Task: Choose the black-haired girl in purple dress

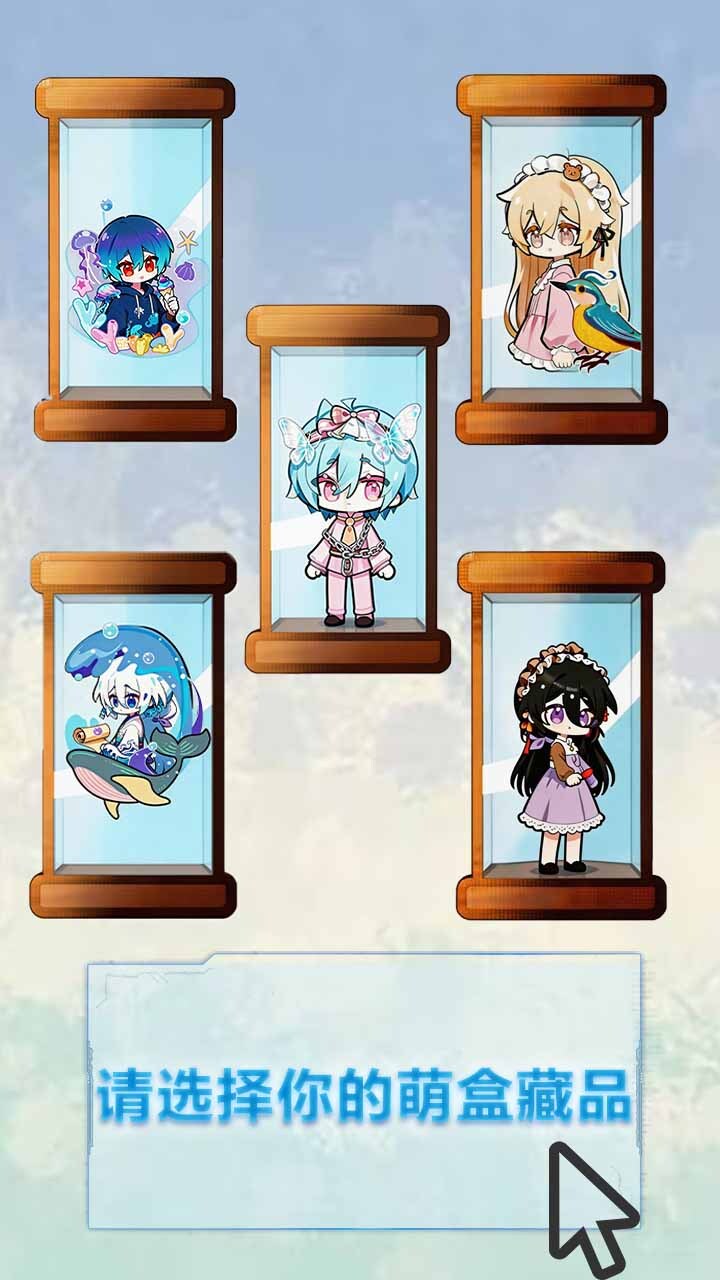Action: tap(562, 735)
